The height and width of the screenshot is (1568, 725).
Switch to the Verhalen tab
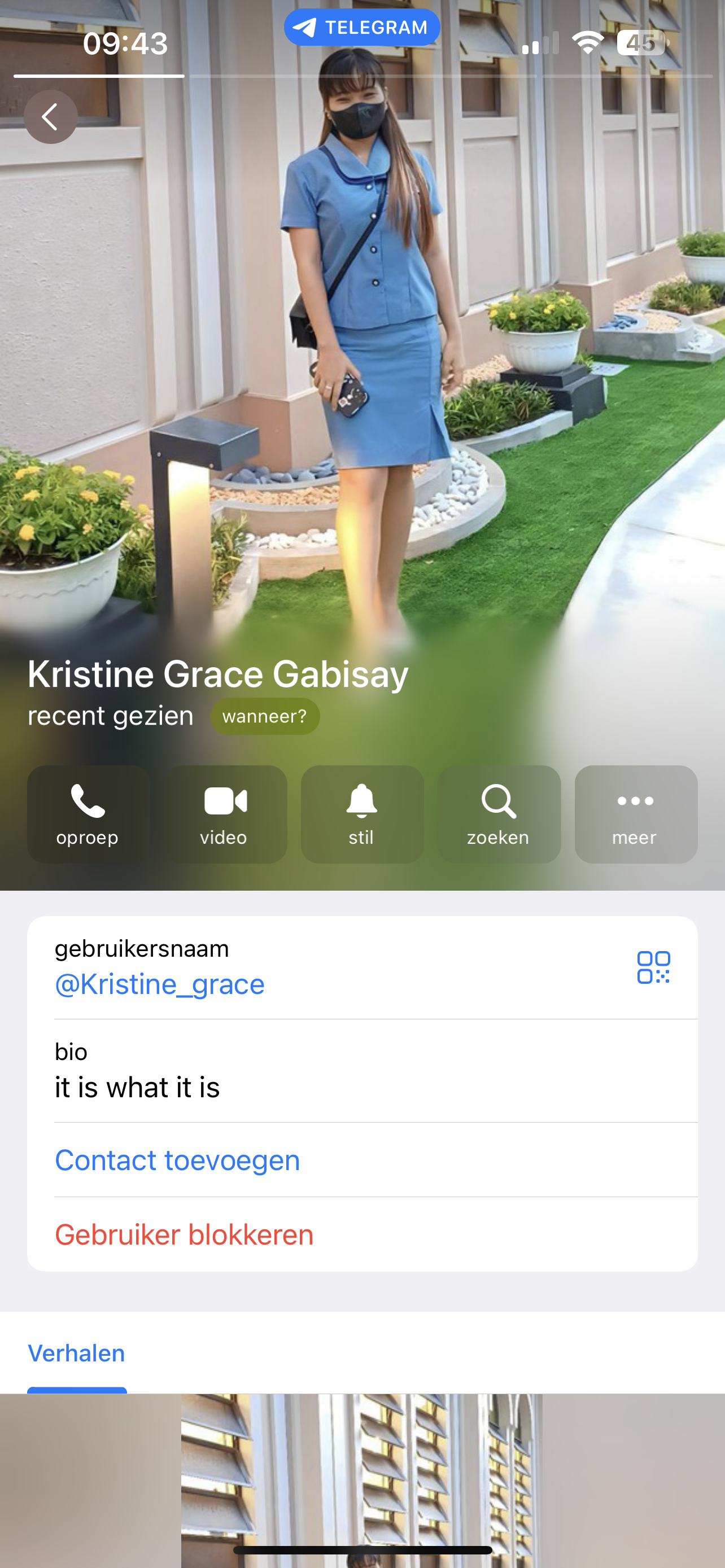[77, 1352]
